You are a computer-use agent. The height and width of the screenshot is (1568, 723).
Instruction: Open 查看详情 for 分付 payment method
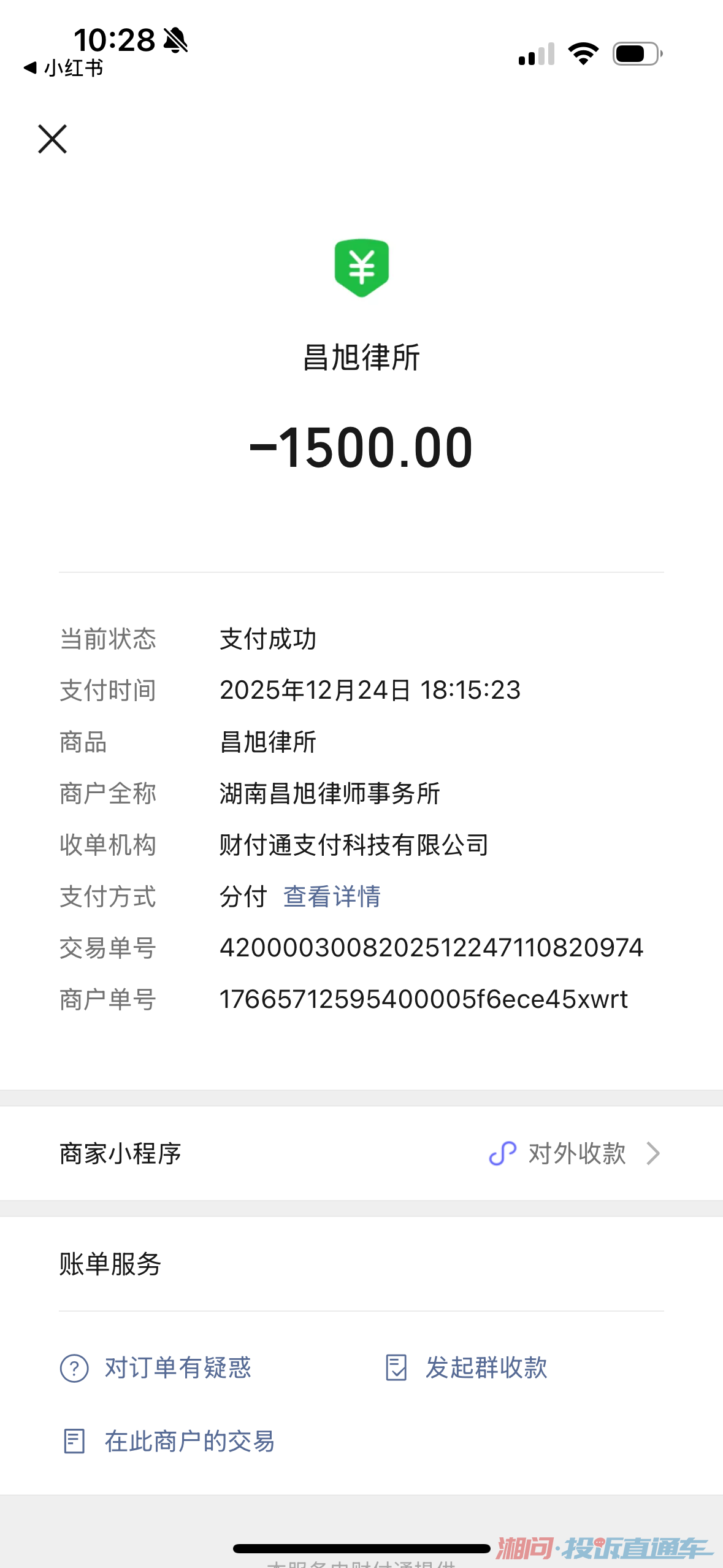[x=332, y=896]
